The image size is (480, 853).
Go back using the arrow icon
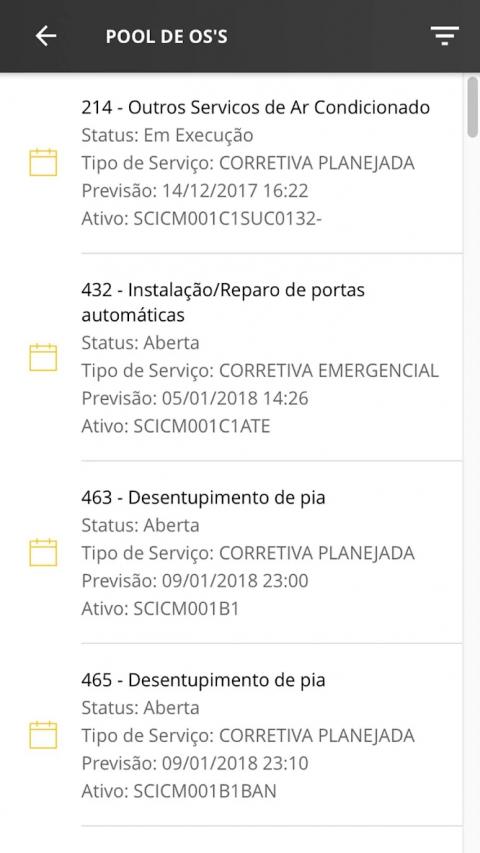46,36
